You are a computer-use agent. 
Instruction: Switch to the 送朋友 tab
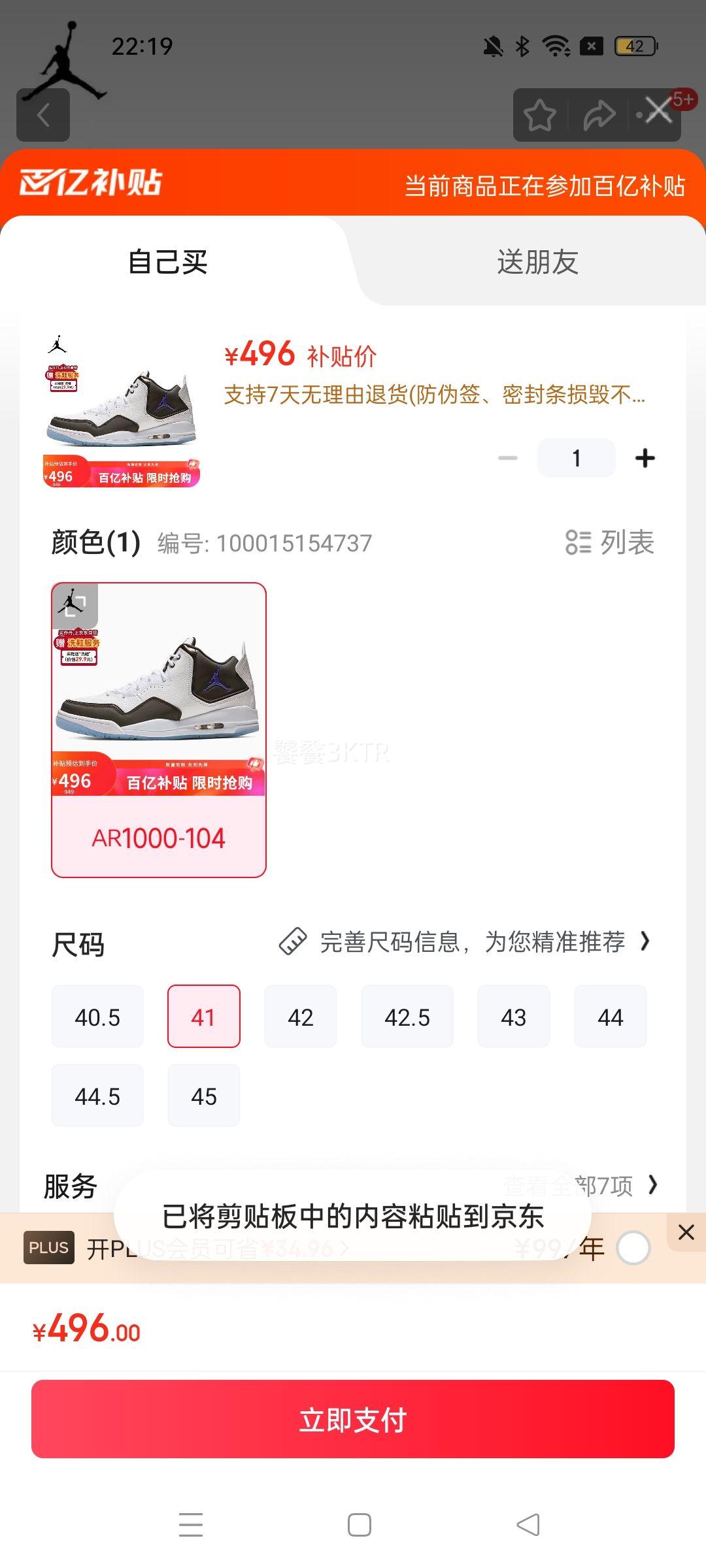(537, 262)
